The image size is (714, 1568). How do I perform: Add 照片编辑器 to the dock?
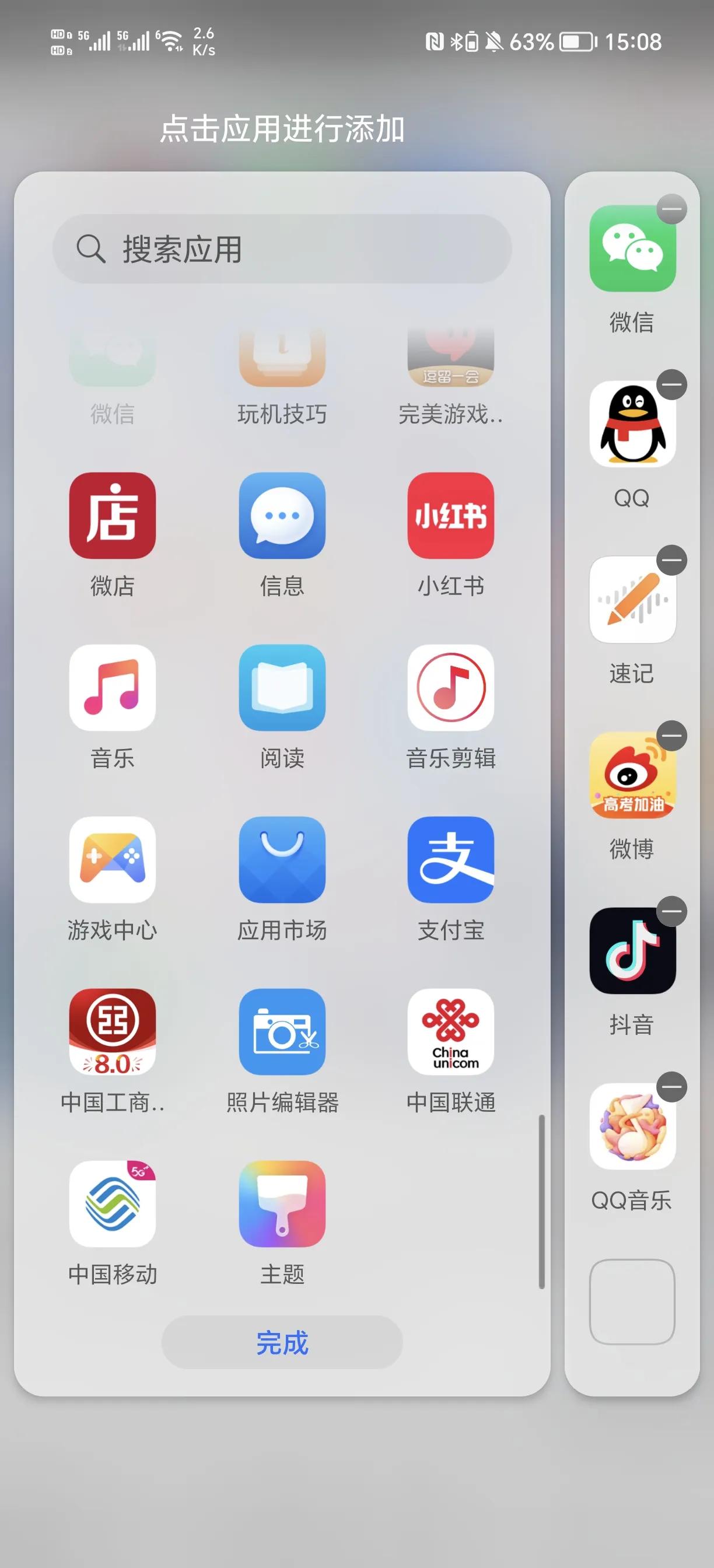pyautogui.click(x=282, y=1032)
